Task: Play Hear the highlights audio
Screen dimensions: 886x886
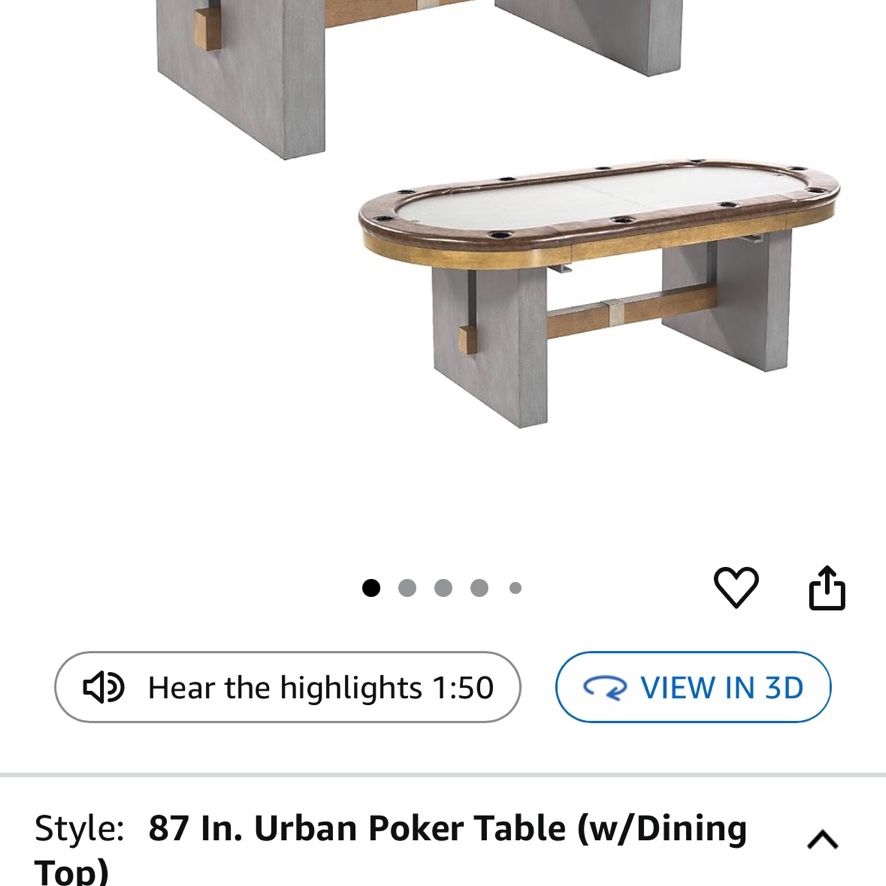Action: [288, 687]
